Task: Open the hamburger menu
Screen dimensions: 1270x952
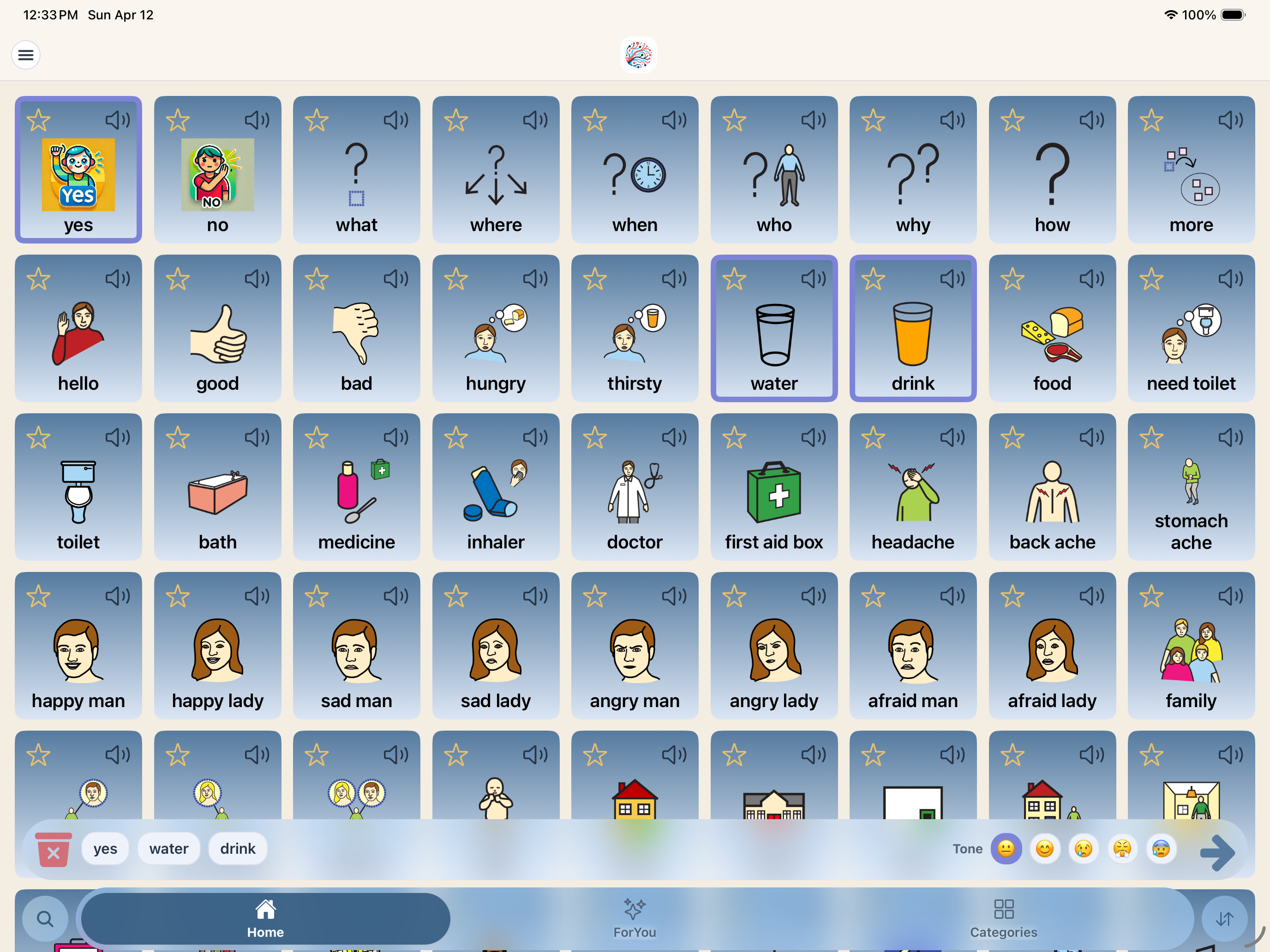Action: tap(26, 55)
